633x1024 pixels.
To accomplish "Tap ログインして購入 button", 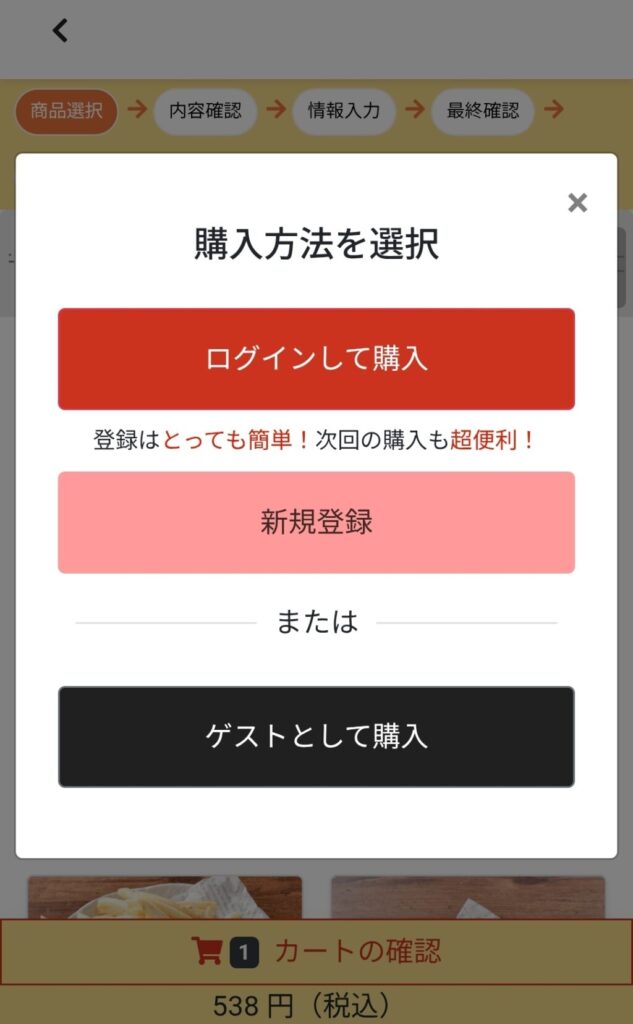I will tap(316, 359).
